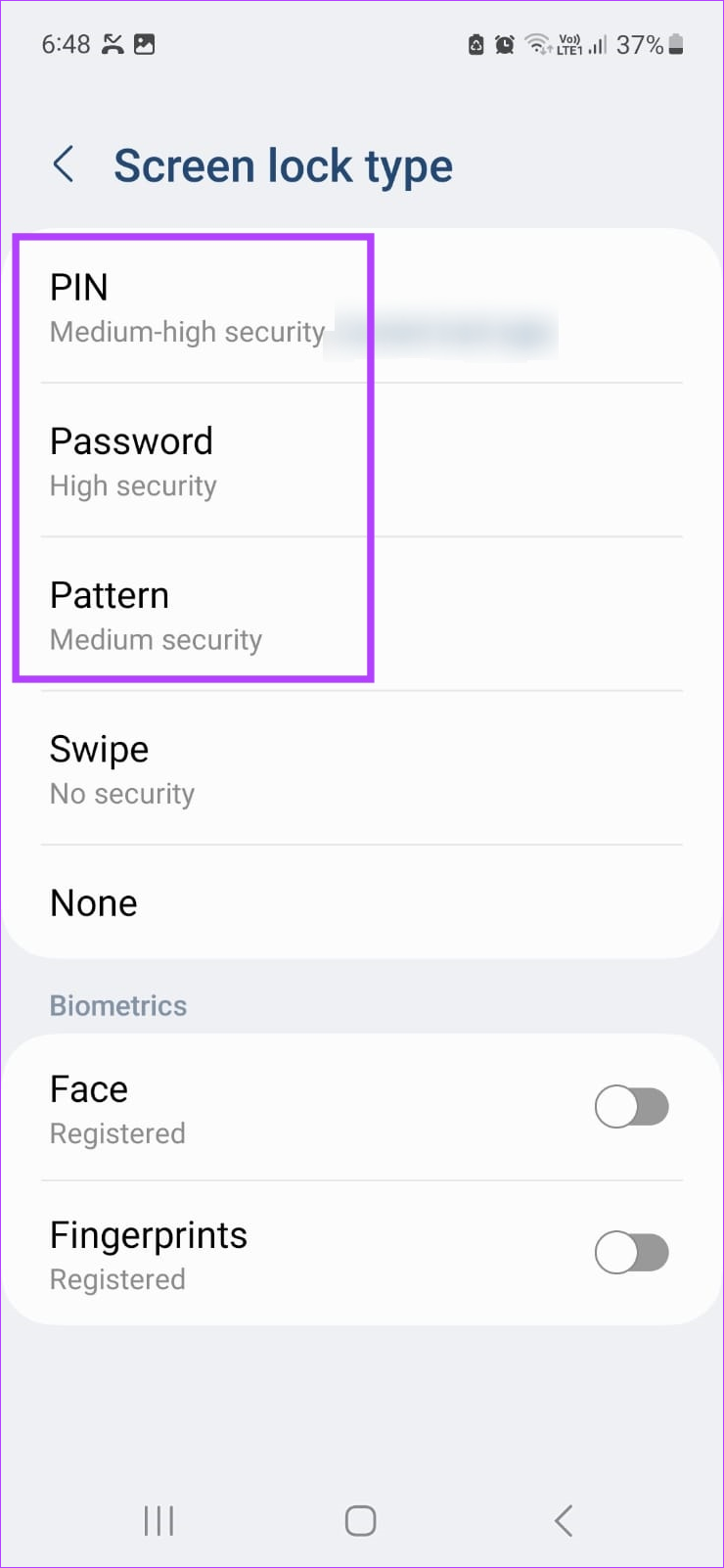Select PIN as screen lock
This screenshot has width=724, height=1568.
[x=361, y=306]
